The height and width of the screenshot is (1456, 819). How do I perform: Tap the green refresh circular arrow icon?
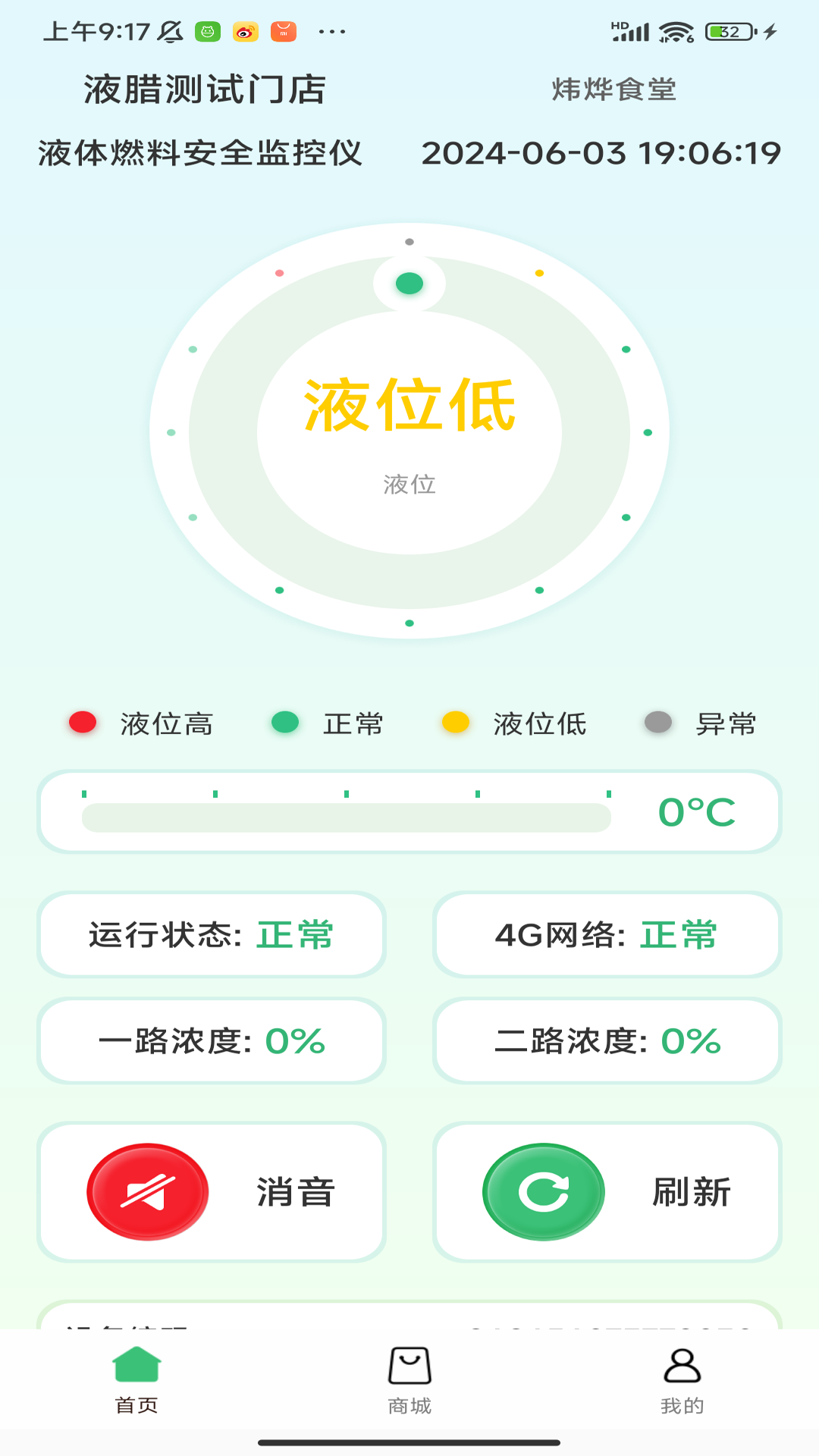[544, 1191]
